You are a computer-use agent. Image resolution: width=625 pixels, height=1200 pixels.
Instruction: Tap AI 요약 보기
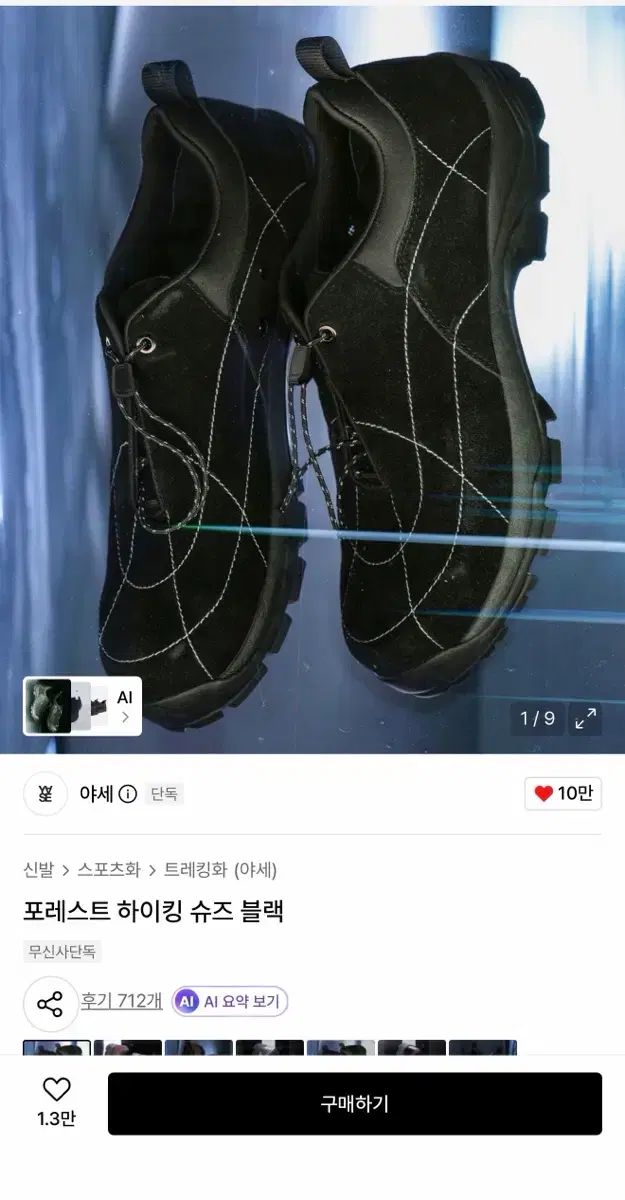[230, 1001]
